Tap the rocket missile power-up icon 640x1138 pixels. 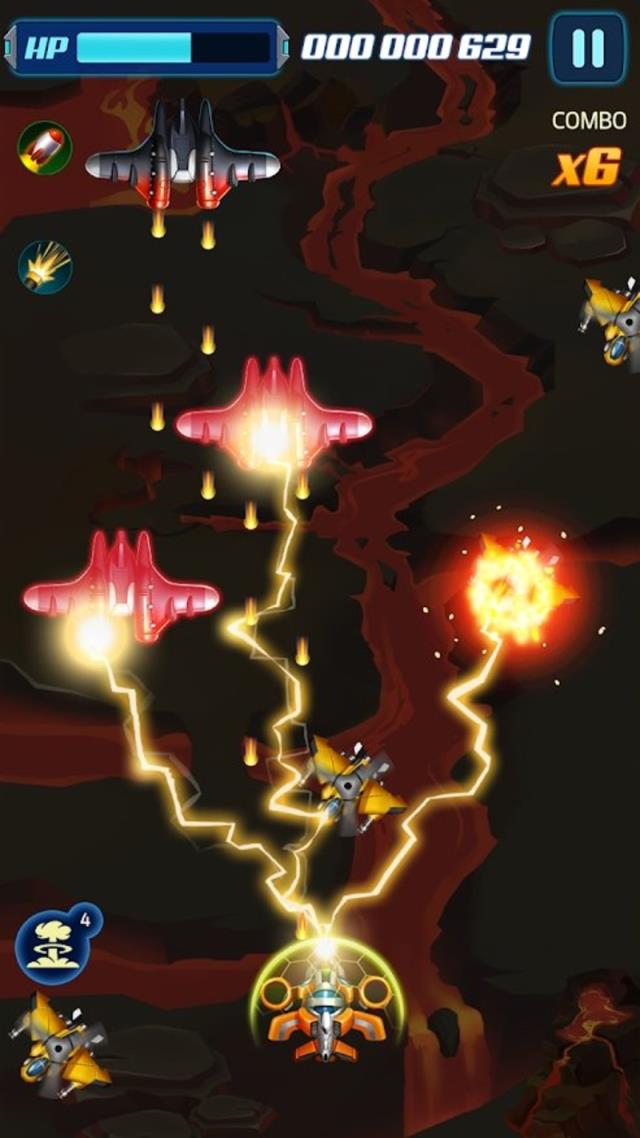click(x=44, y=148)
